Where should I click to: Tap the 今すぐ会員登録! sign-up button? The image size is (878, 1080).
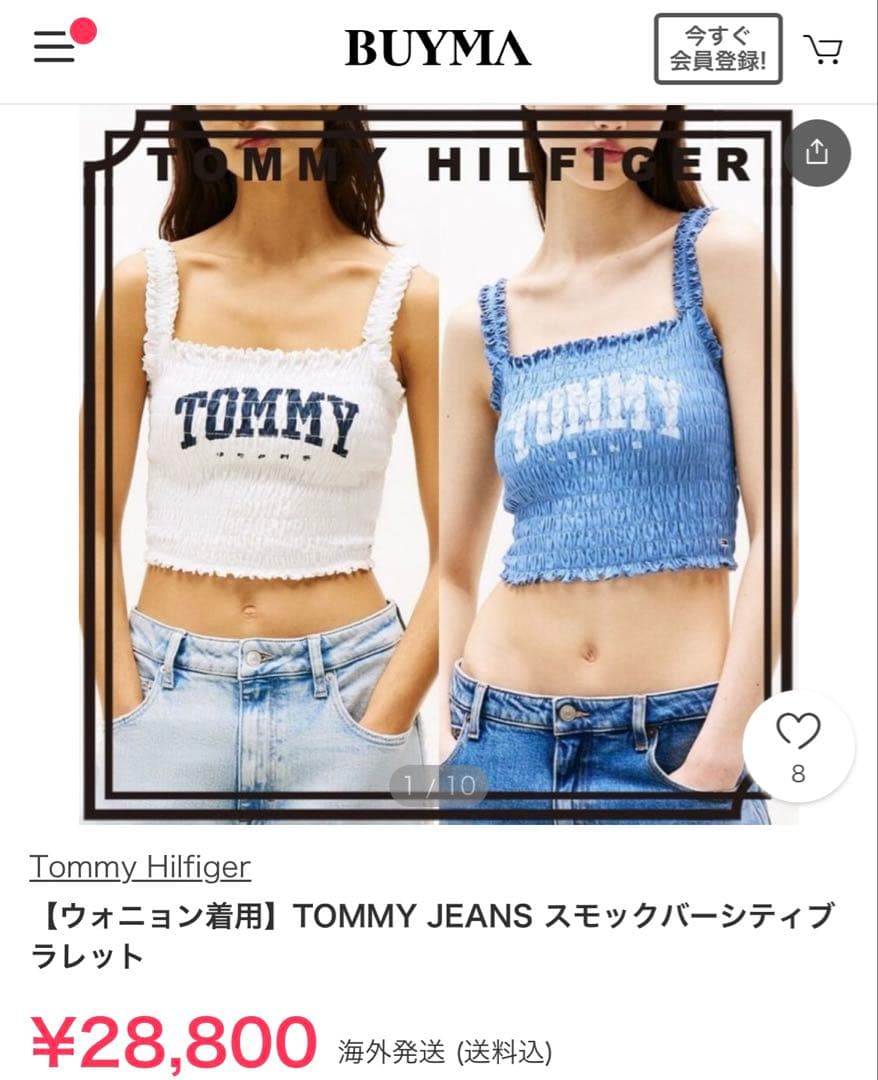(717, 49)
